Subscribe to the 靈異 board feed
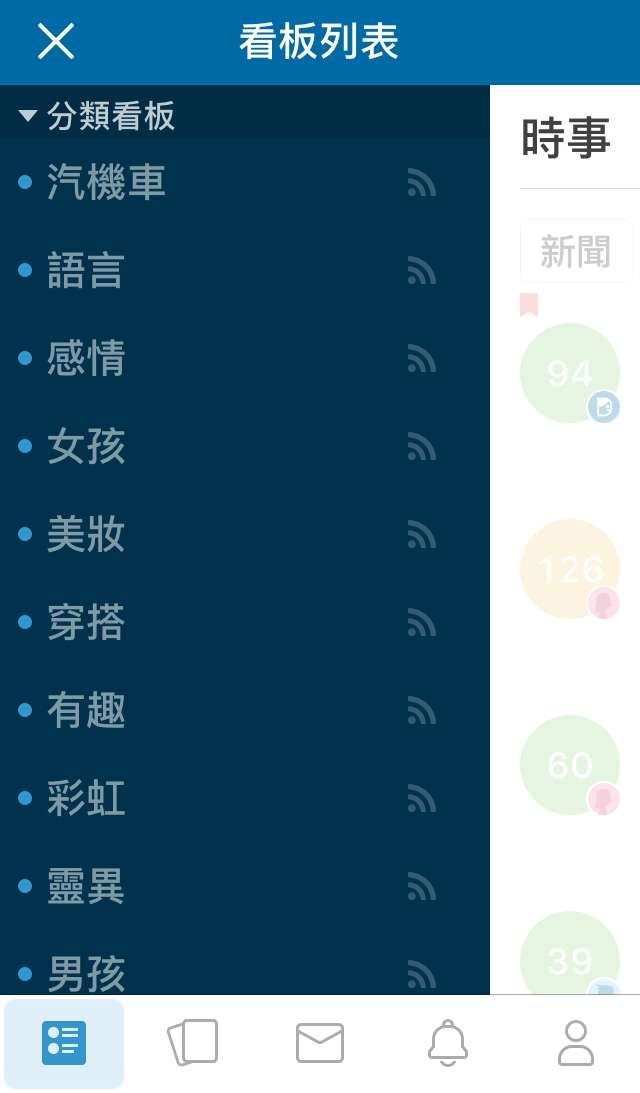The height and width of the screenshot is (1093, 640). point(422,887)
